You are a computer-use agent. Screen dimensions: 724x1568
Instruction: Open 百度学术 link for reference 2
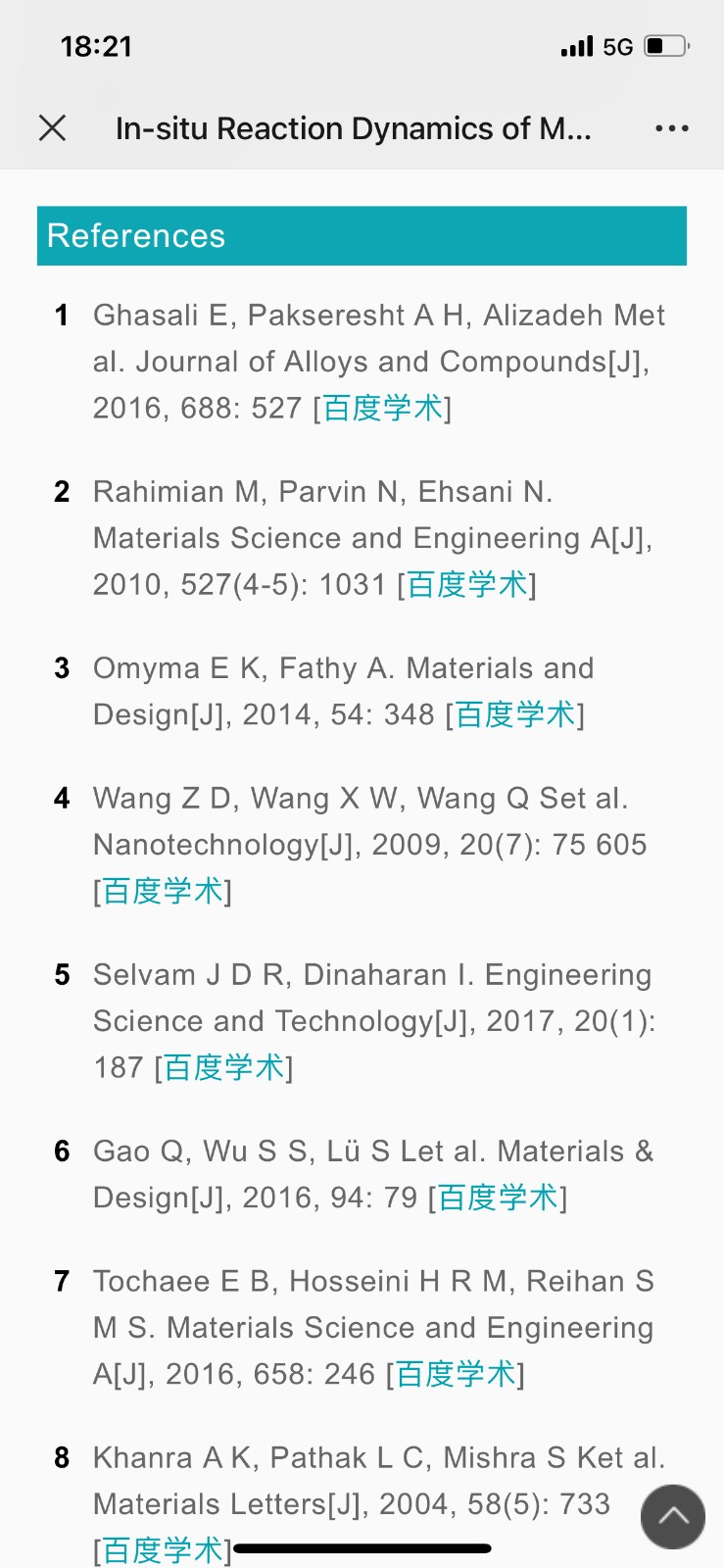click(x=467, y=584)
